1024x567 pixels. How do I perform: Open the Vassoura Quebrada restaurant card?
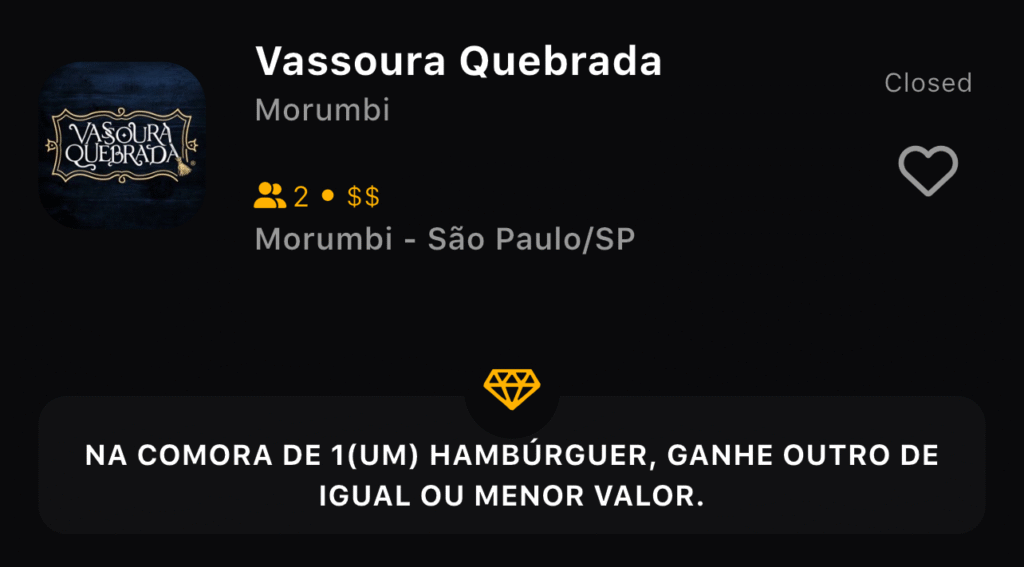(x=458, y=63)
